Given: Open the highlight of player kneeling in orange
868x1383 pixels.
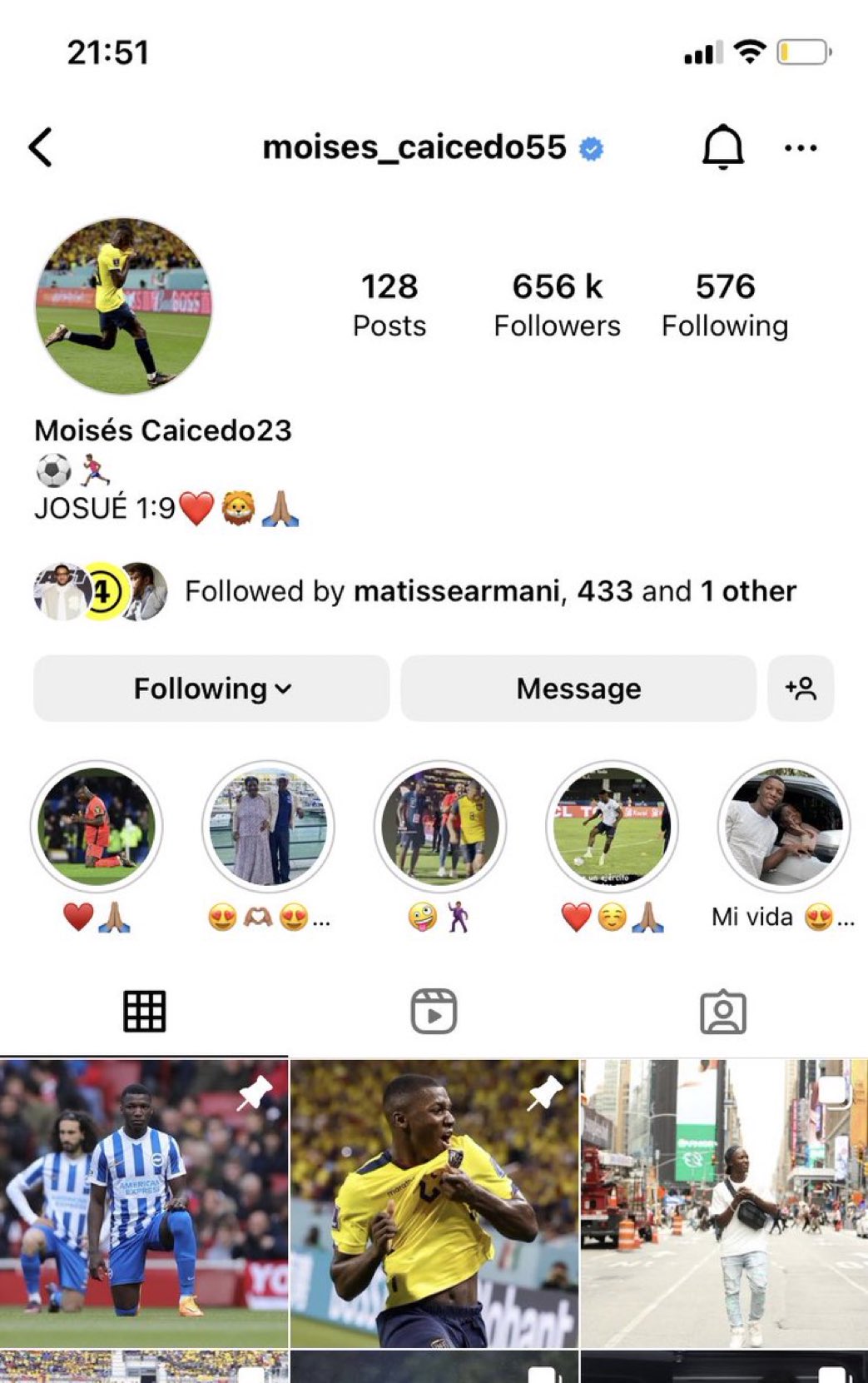Looking at the screenshot, I should tap(97, 826).
